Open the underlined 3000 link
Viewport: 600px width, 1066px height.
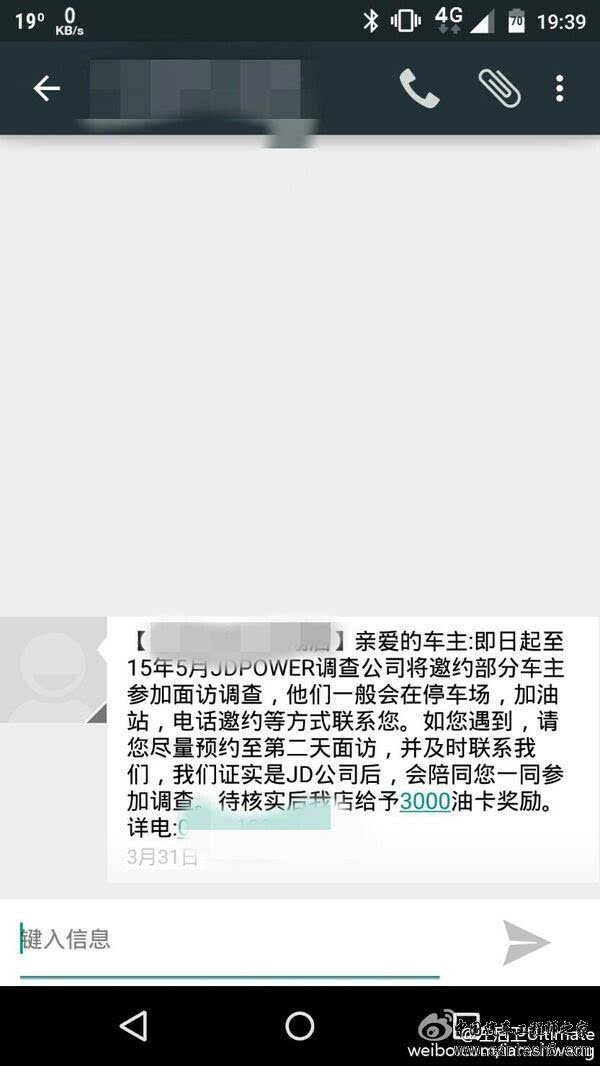coord(424,801)
